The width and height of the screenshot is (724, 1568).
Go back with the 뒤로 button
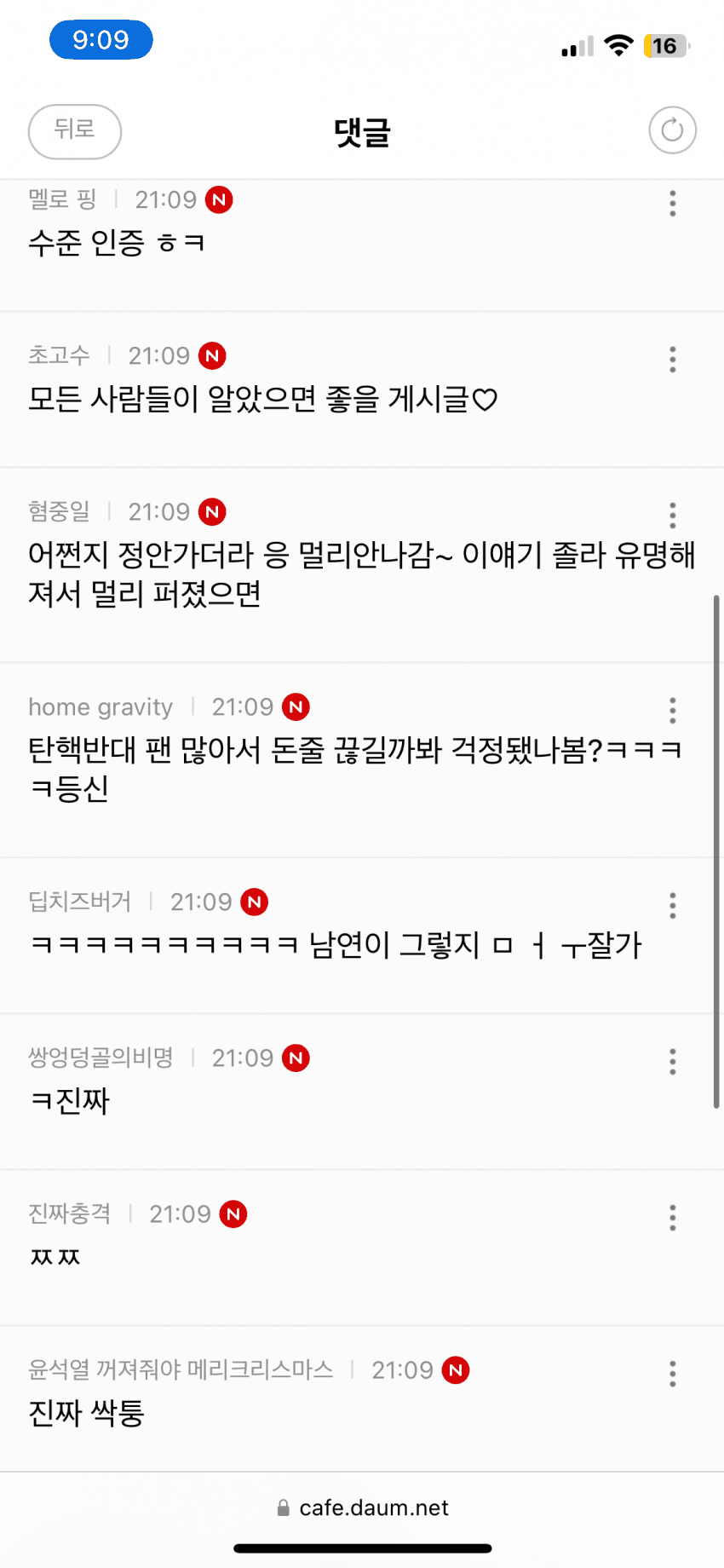[x=75, y=131]
